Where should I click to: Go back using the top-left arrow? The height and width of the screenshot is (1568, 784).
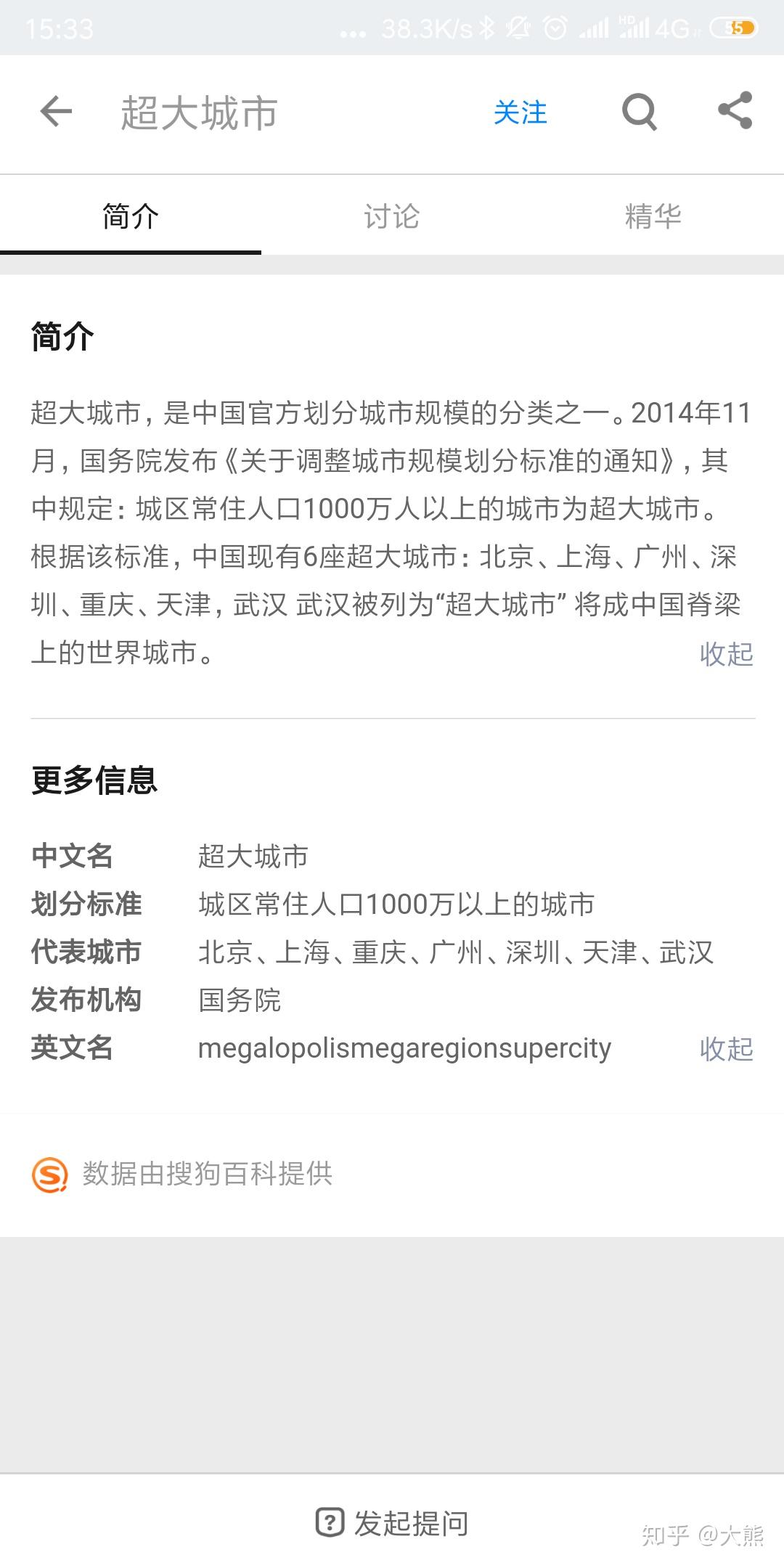56,112
